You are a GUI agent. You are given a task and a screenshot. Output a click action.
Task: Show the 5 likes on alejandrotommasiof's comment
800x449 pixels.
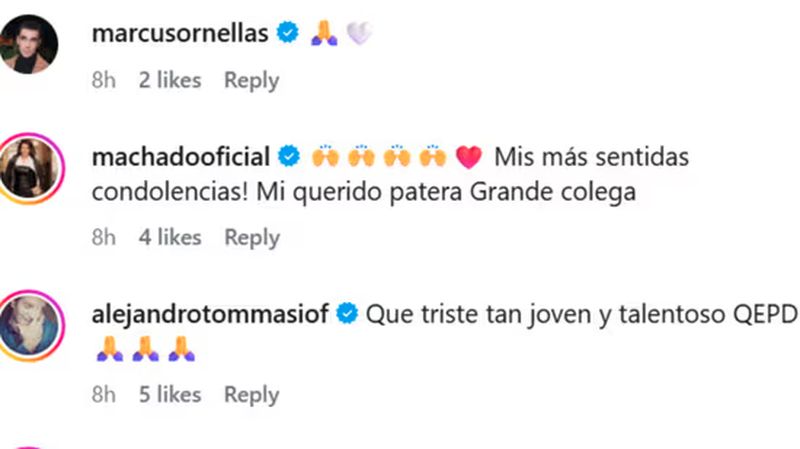170,395
